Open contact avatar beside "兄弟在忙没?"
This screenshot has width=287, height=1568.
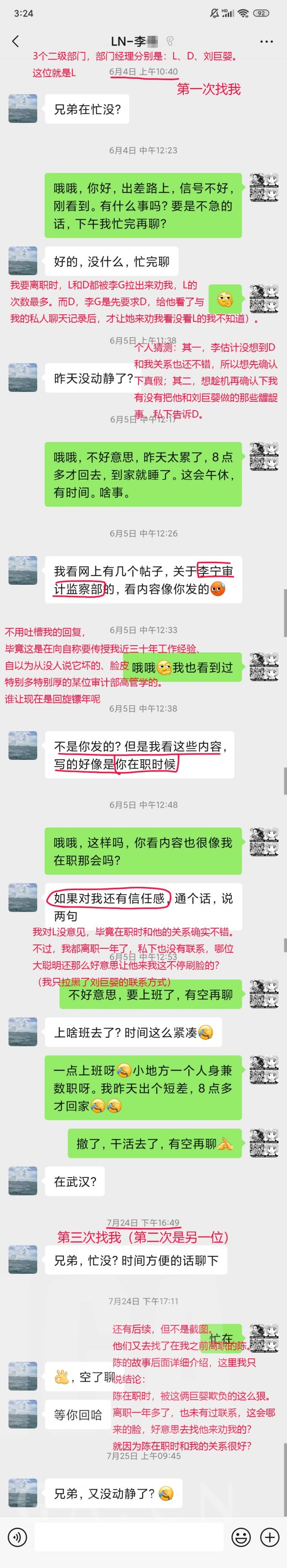click(x=23, y=108)
